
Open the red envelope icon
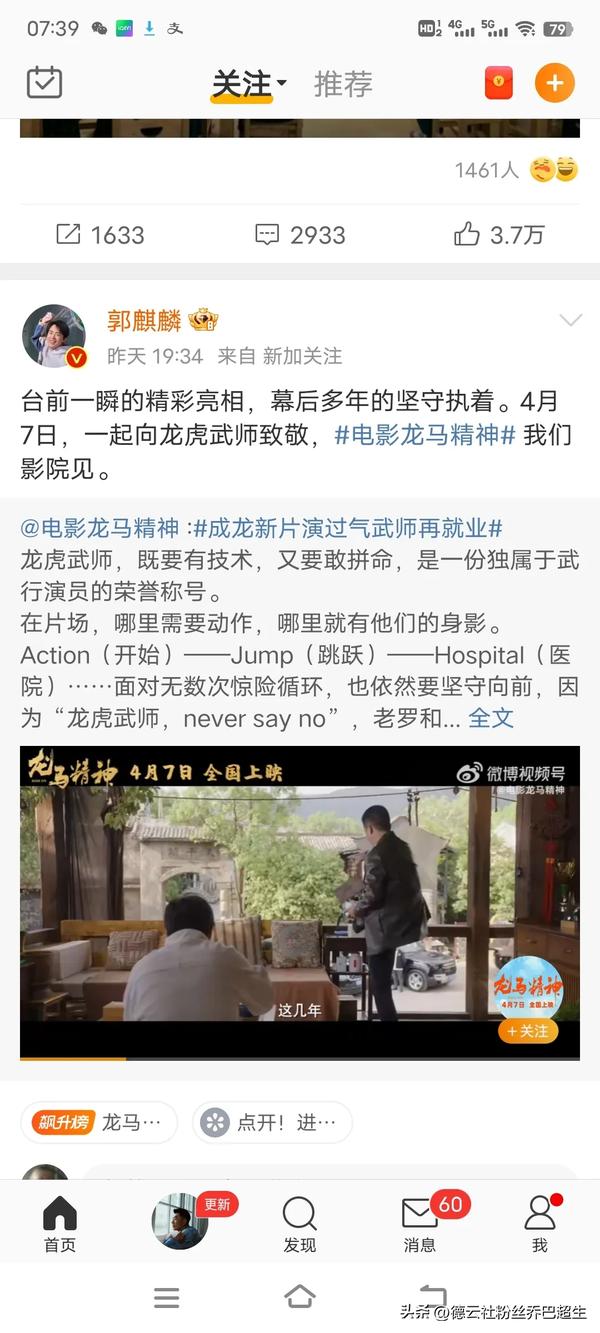[499, 83]
